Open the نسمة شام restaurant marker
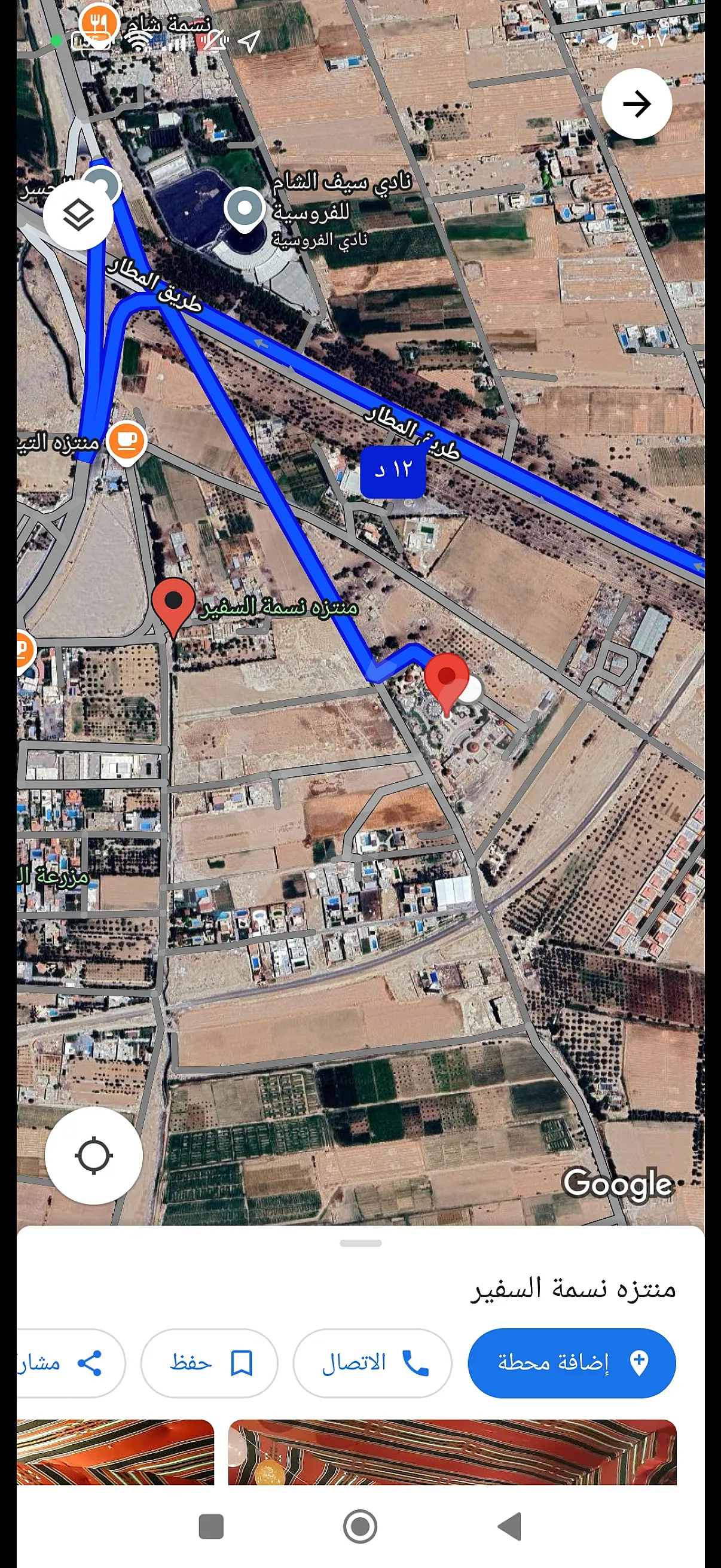 coord(98,23)
